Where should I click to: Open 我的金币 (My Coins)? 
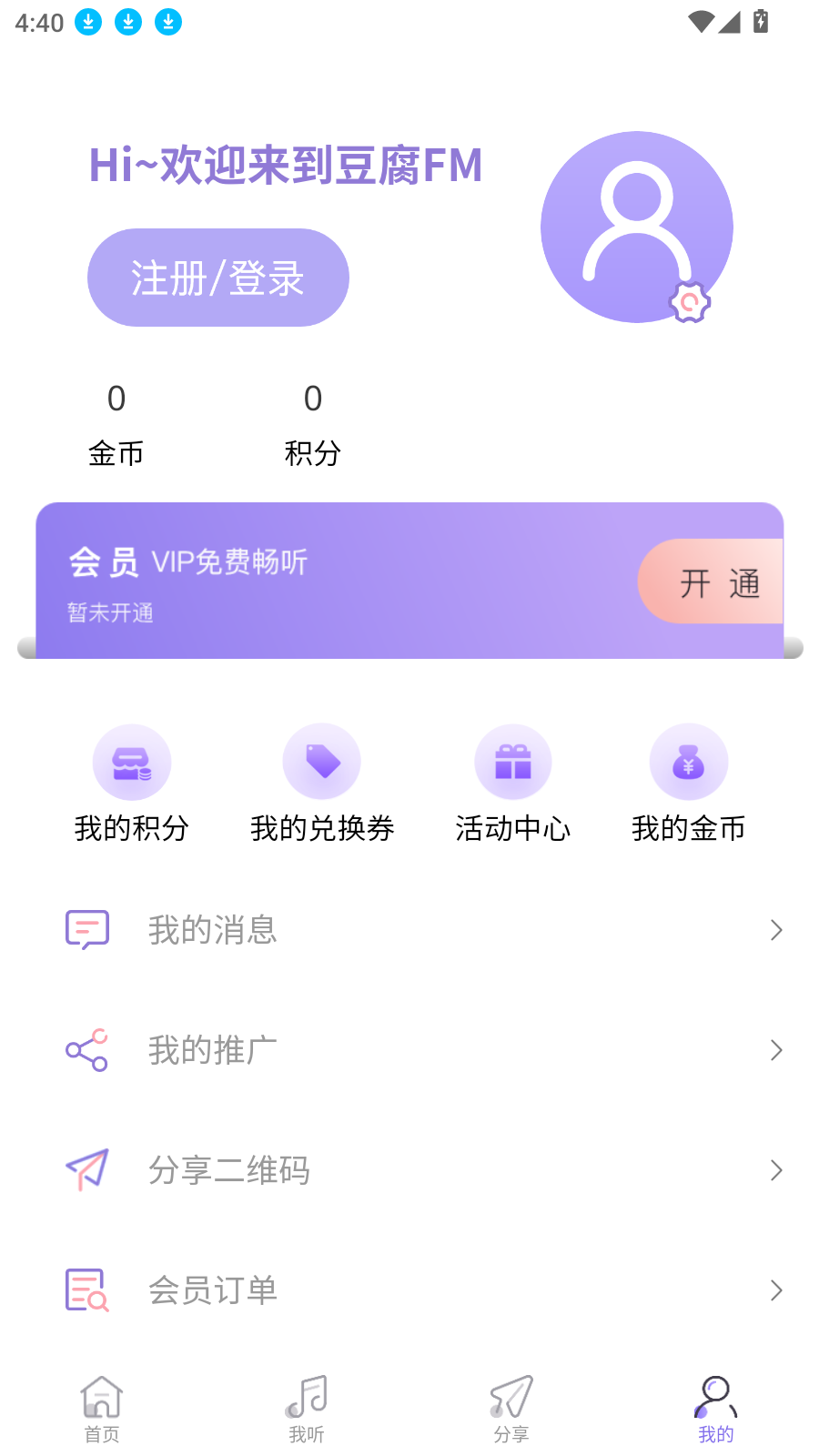click(689, 783)
